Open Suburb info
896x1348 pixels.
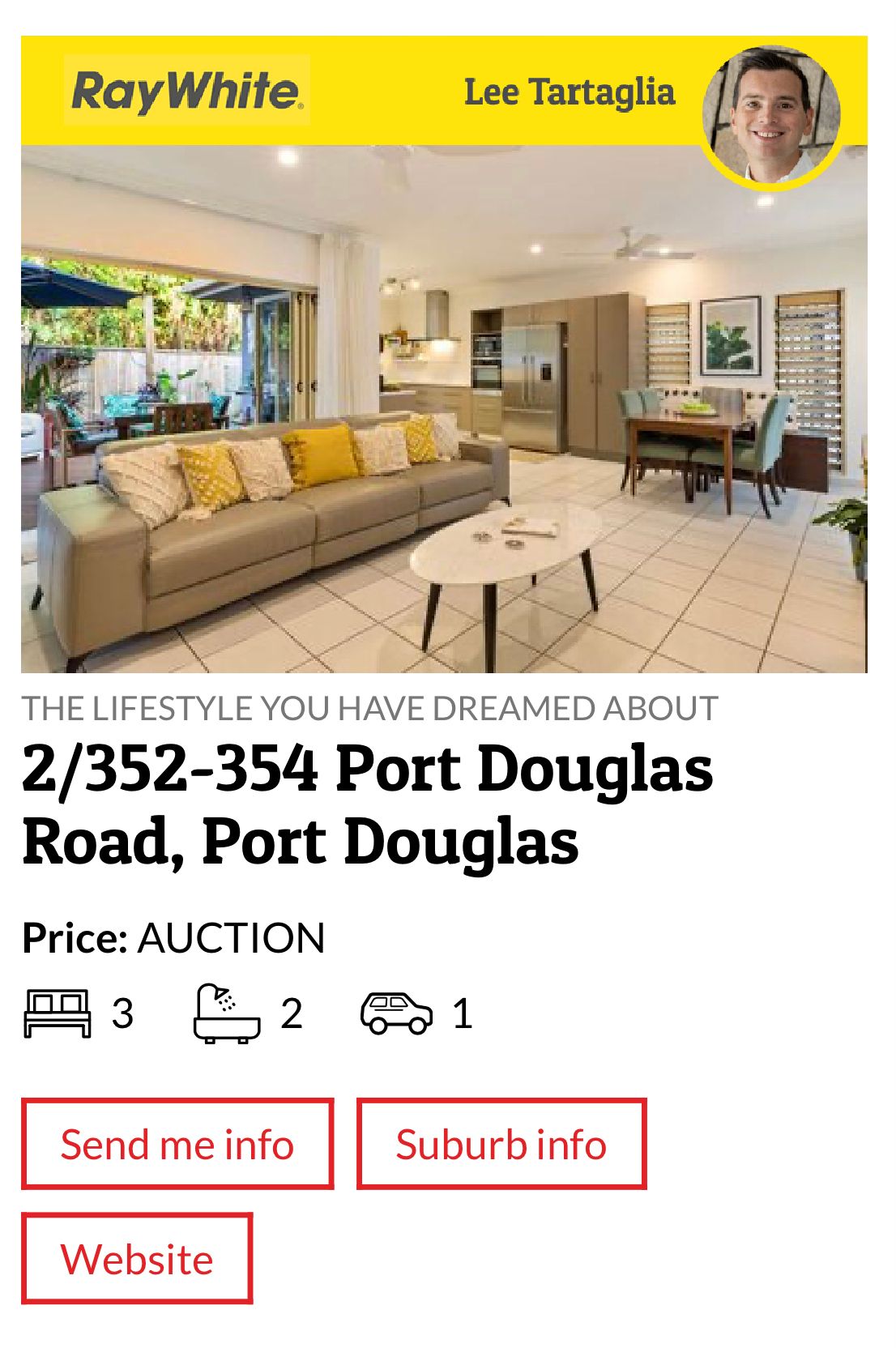tap(501, 1144)
